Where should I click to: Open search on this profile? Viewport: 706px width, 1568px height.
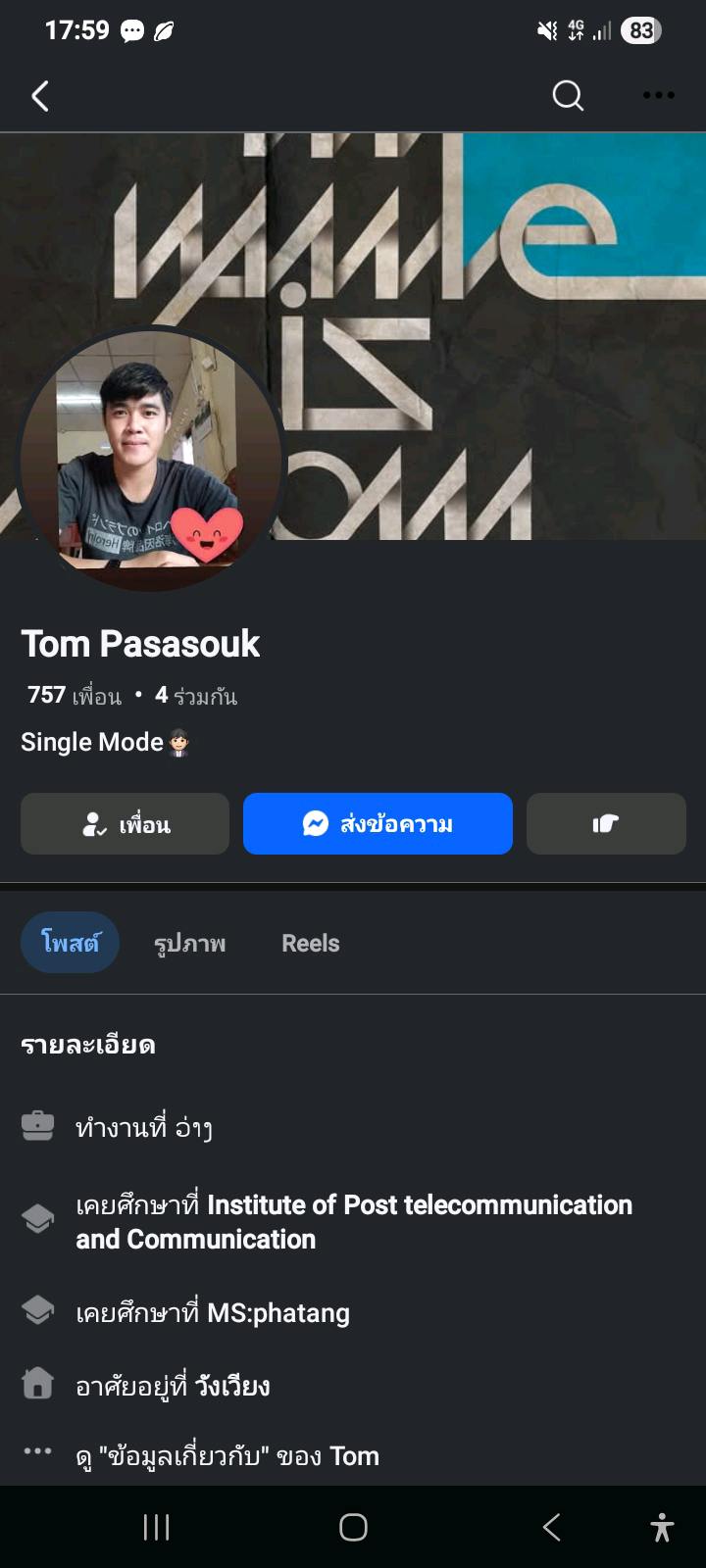[x=568, y=96]
